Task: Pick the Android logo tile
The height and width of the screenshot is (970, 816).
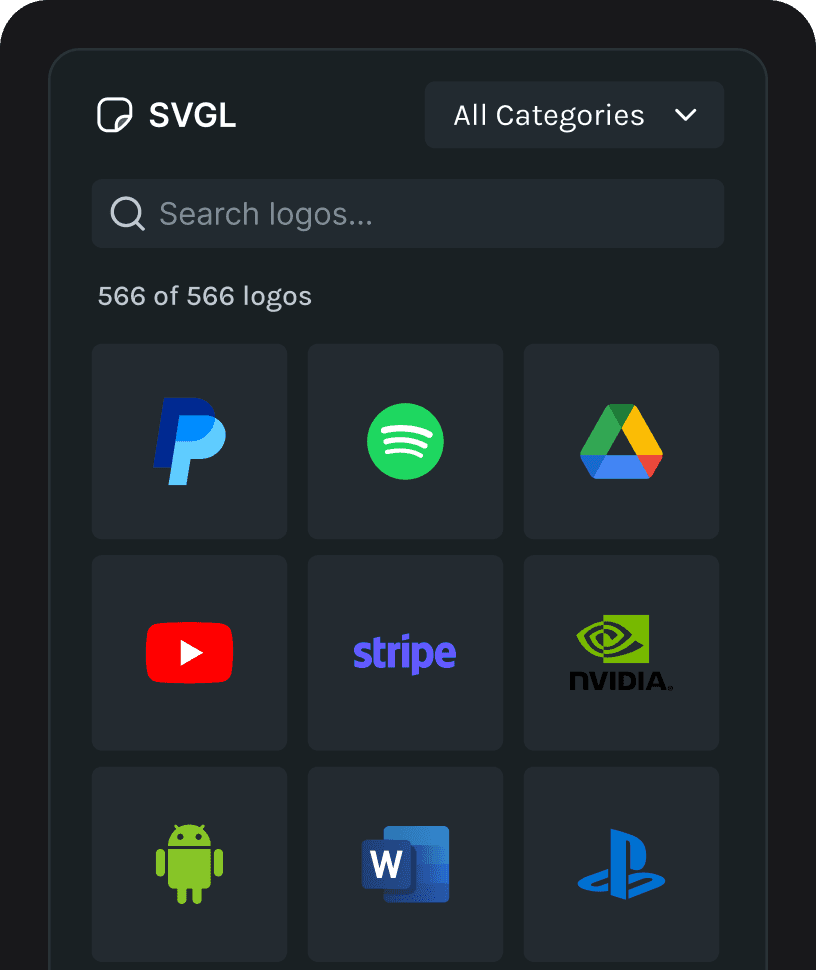Action: (189, 864)
